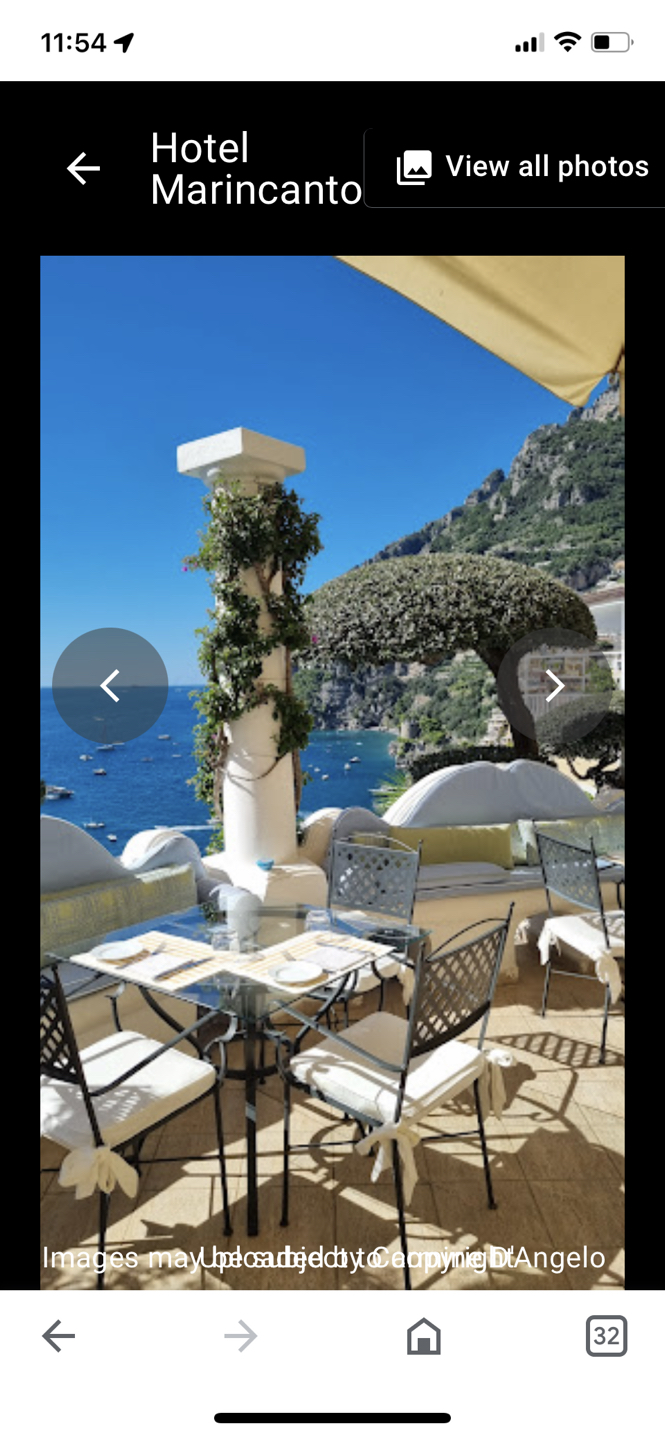
Task: Go back from Hotel Marincanto photos
Action: coord(83,168)
